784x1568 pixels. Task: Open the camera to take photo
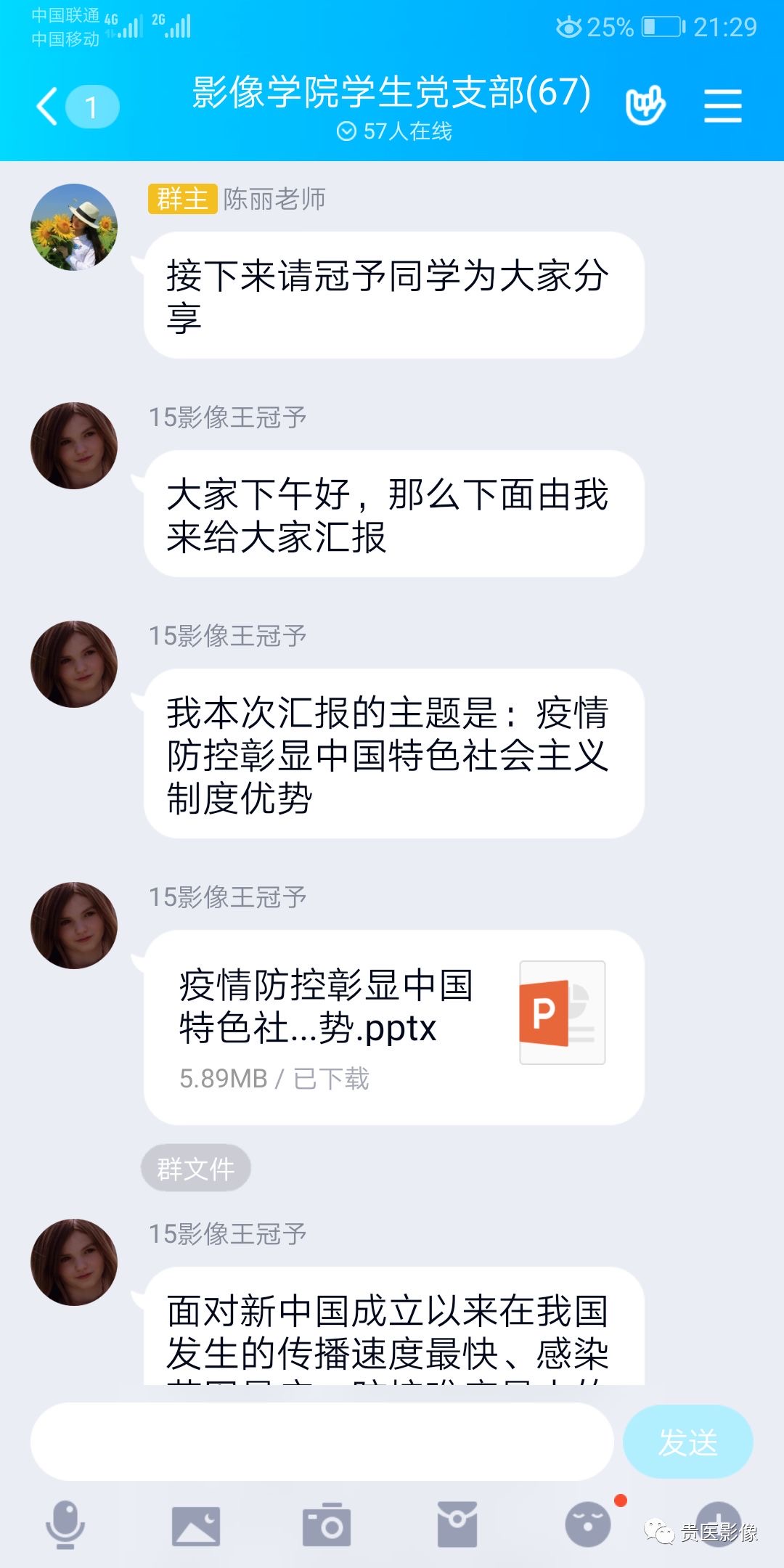(x=327, y=1524)
